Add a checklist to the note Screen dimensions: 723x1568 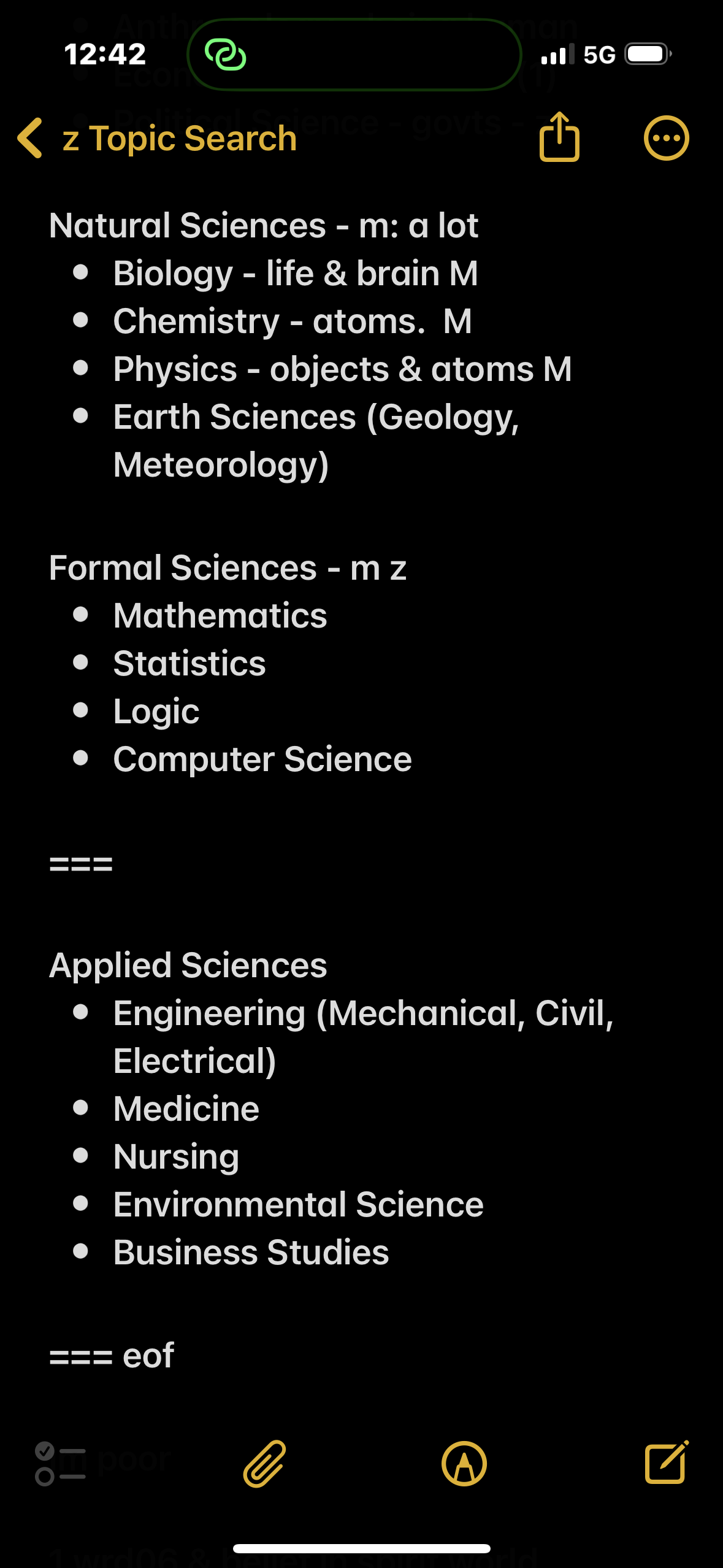pyautogui.click(x=60, y=1464)
